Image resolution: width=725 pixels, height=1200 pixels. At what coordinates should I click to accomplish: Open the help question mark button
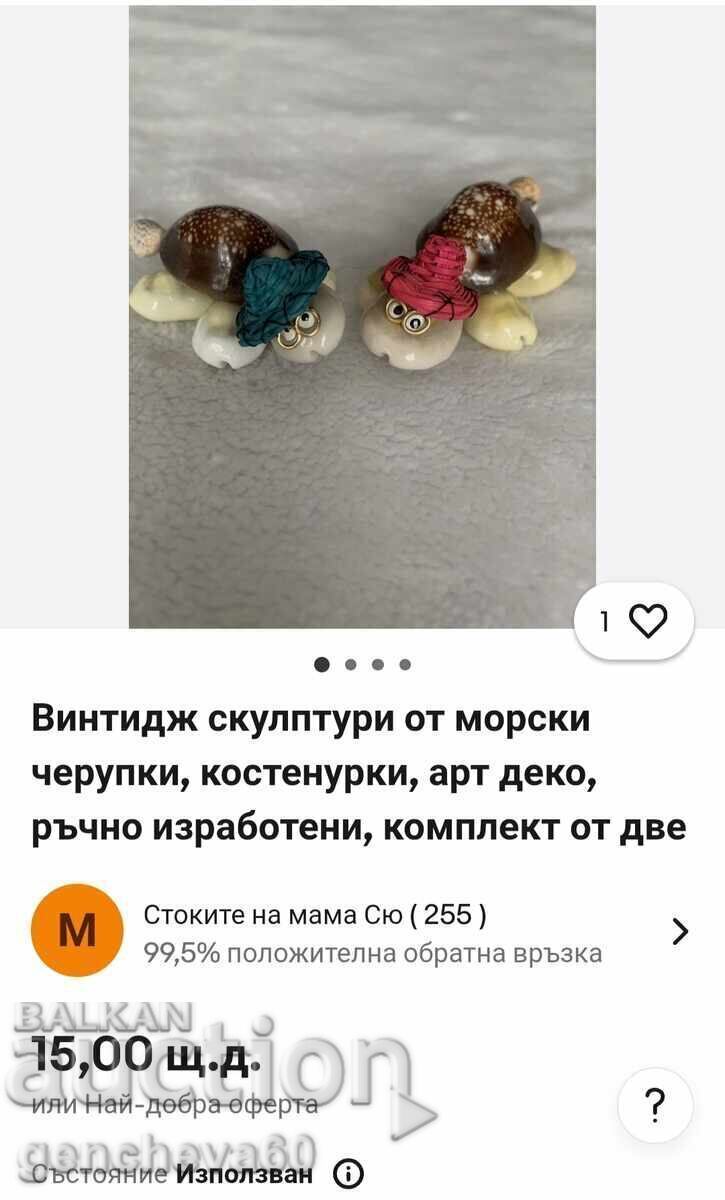click(x=655, y=1105)
